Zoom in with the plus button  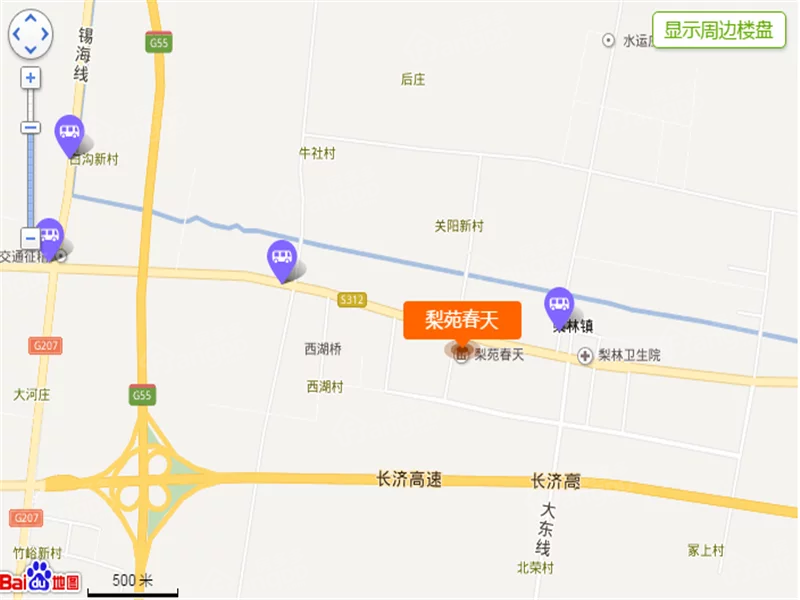click(x=31, y=77)
